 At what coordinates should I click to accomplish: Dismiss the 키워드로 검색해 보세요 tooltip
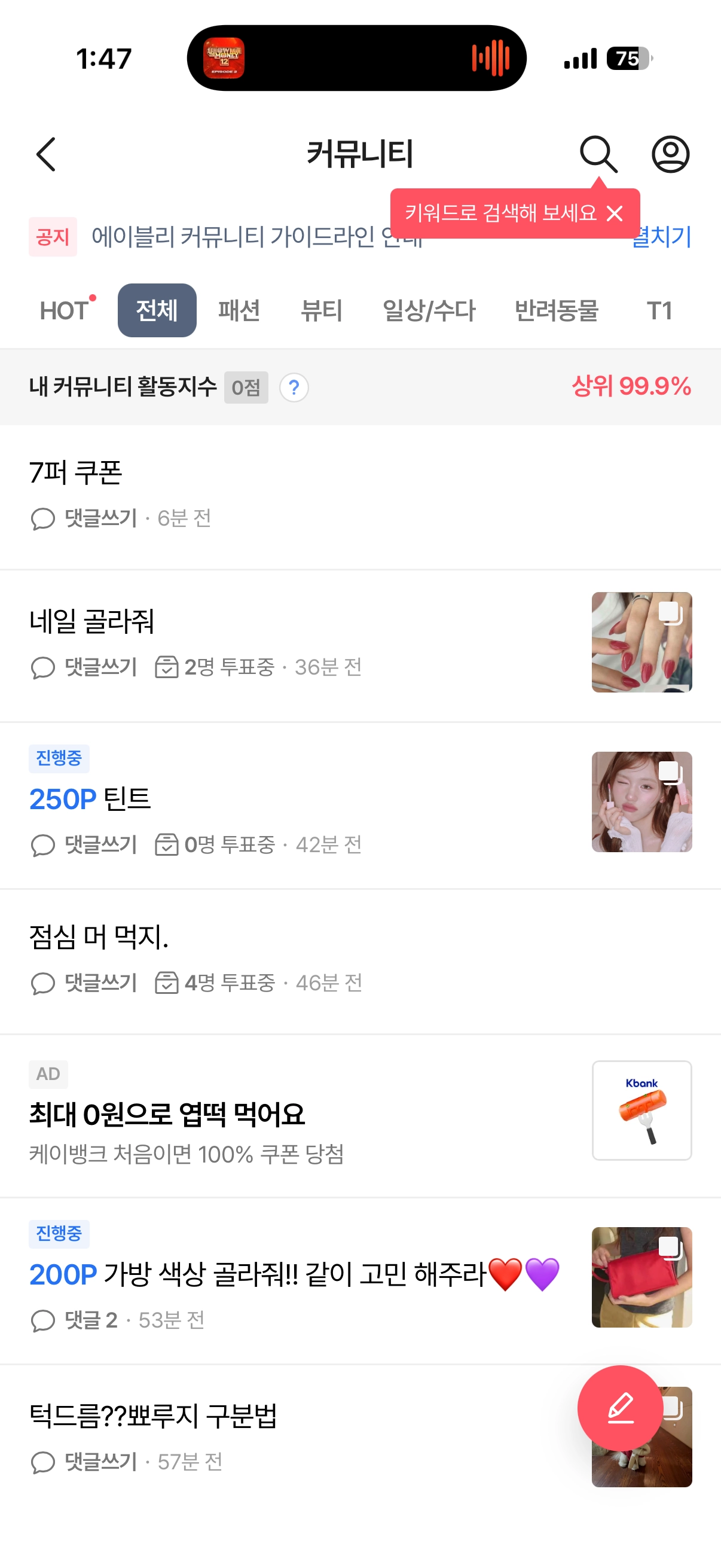coord(615,213)
